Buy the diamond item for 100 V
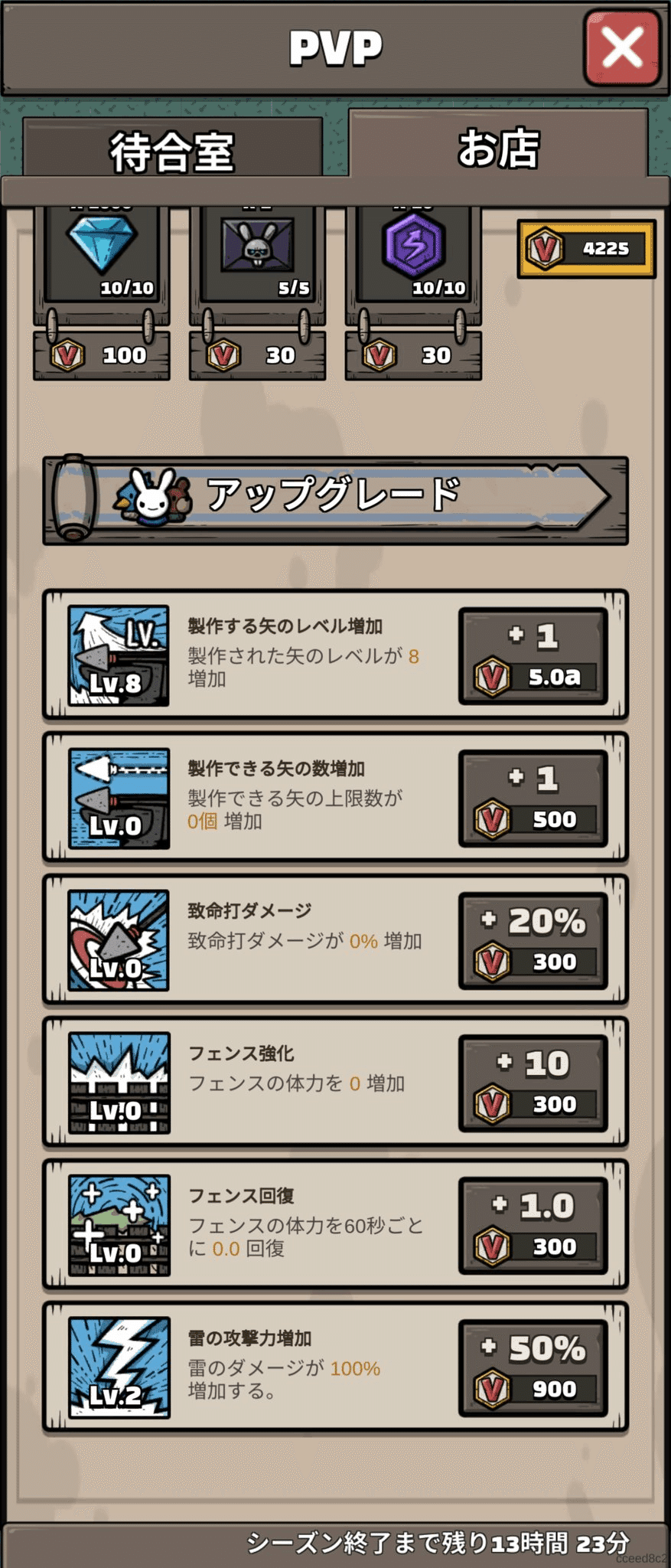The image size is (671, 1568). tap(102, 354)
